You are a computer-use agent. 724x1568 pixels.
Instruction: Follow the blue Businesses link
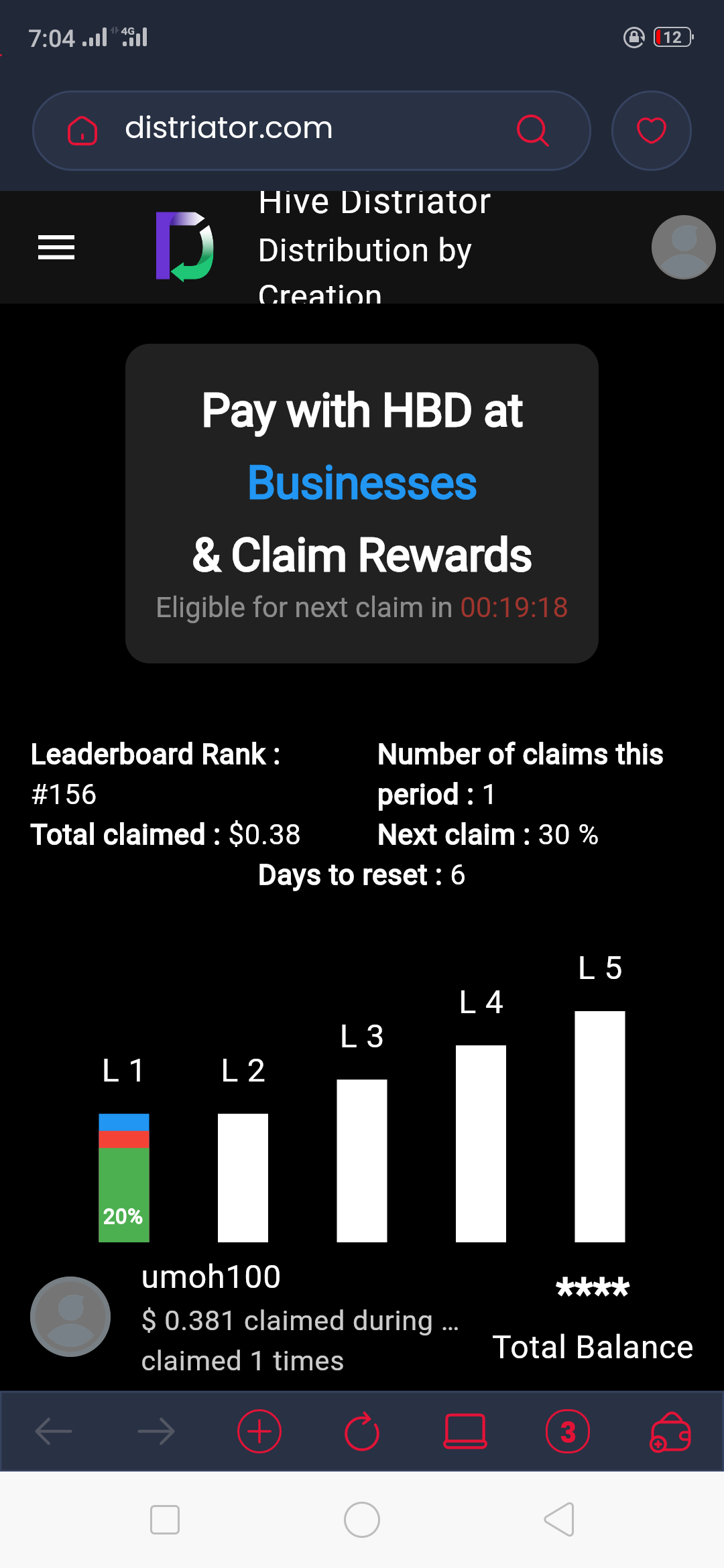pos(362,482)
